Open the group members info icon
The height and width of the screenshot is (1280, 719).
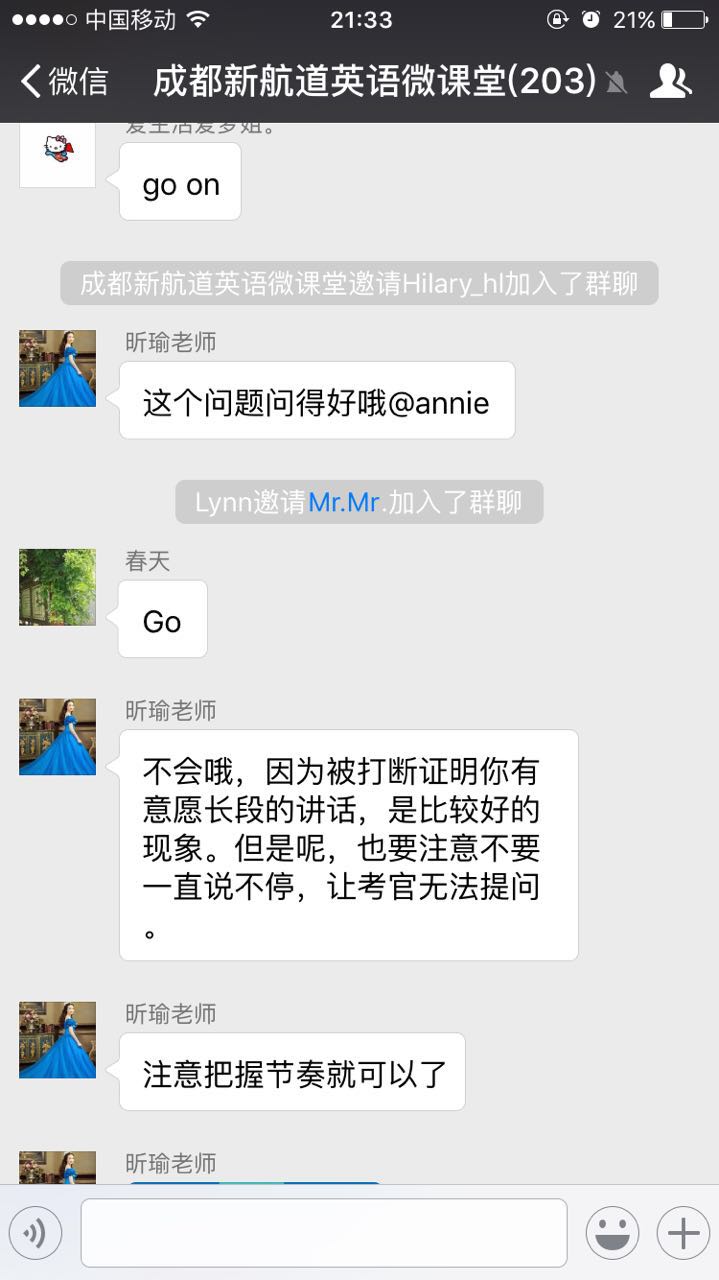(x=670, y=81)
